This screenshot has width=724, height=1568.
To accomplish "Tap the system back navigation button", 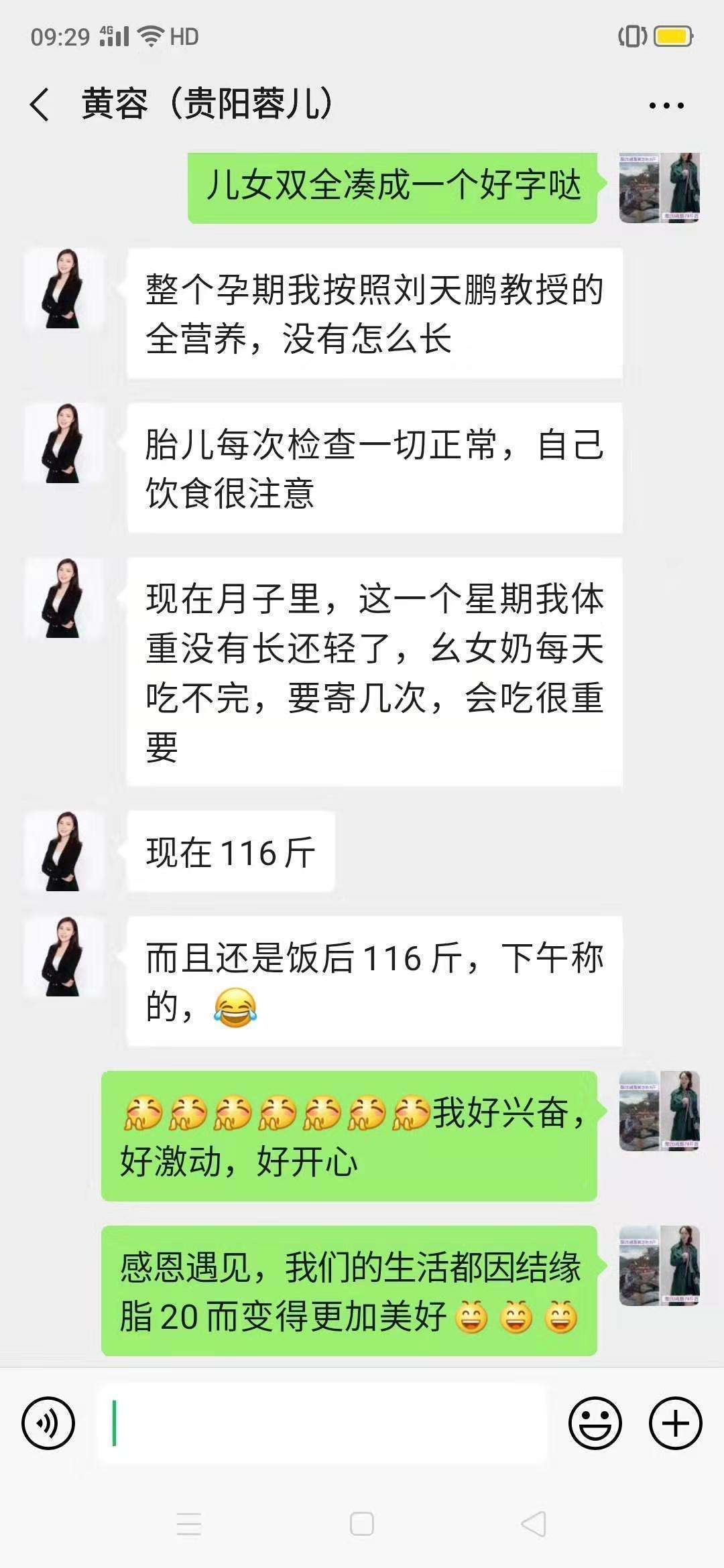I will [x=534, y=1524].
